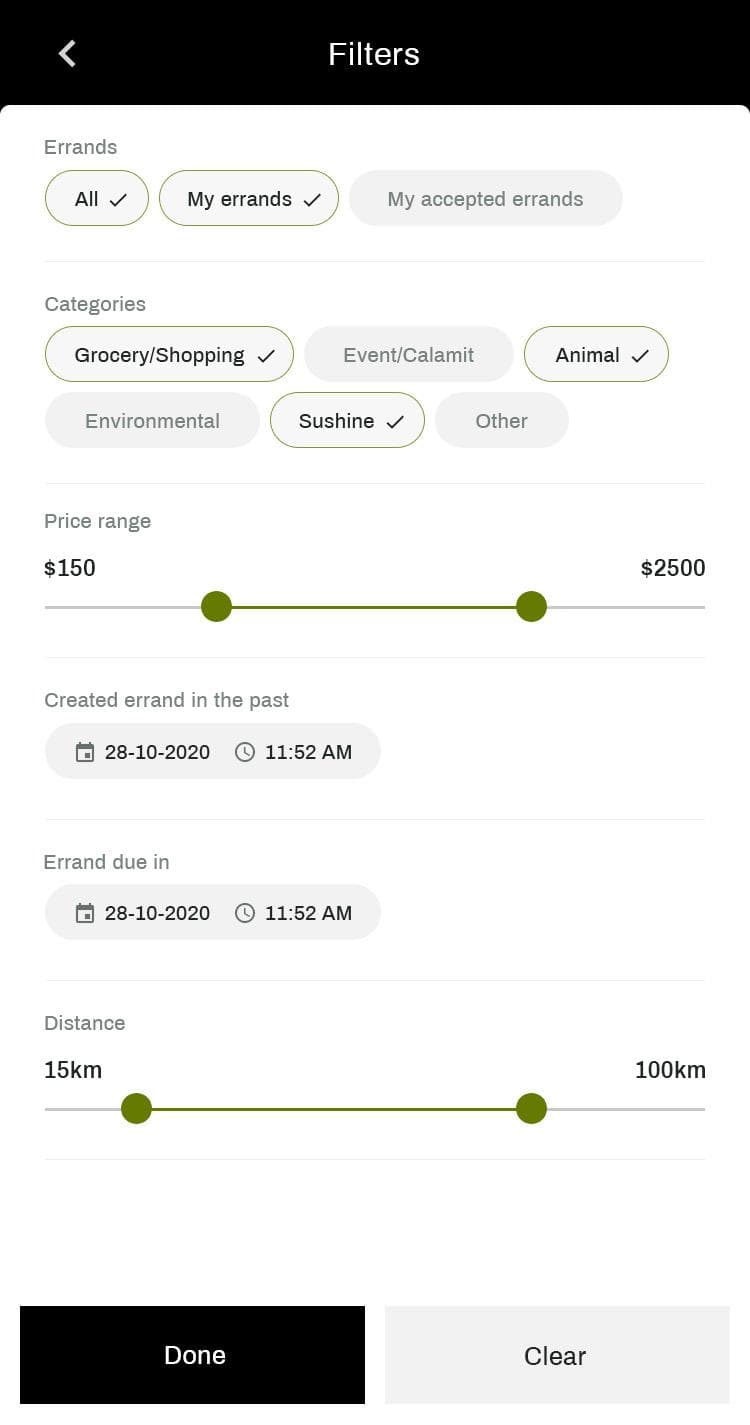This screenshot has width=750, height=1425.
Task: Enable the Event/Calamit category chip
Action: click(x=408, y=355)
